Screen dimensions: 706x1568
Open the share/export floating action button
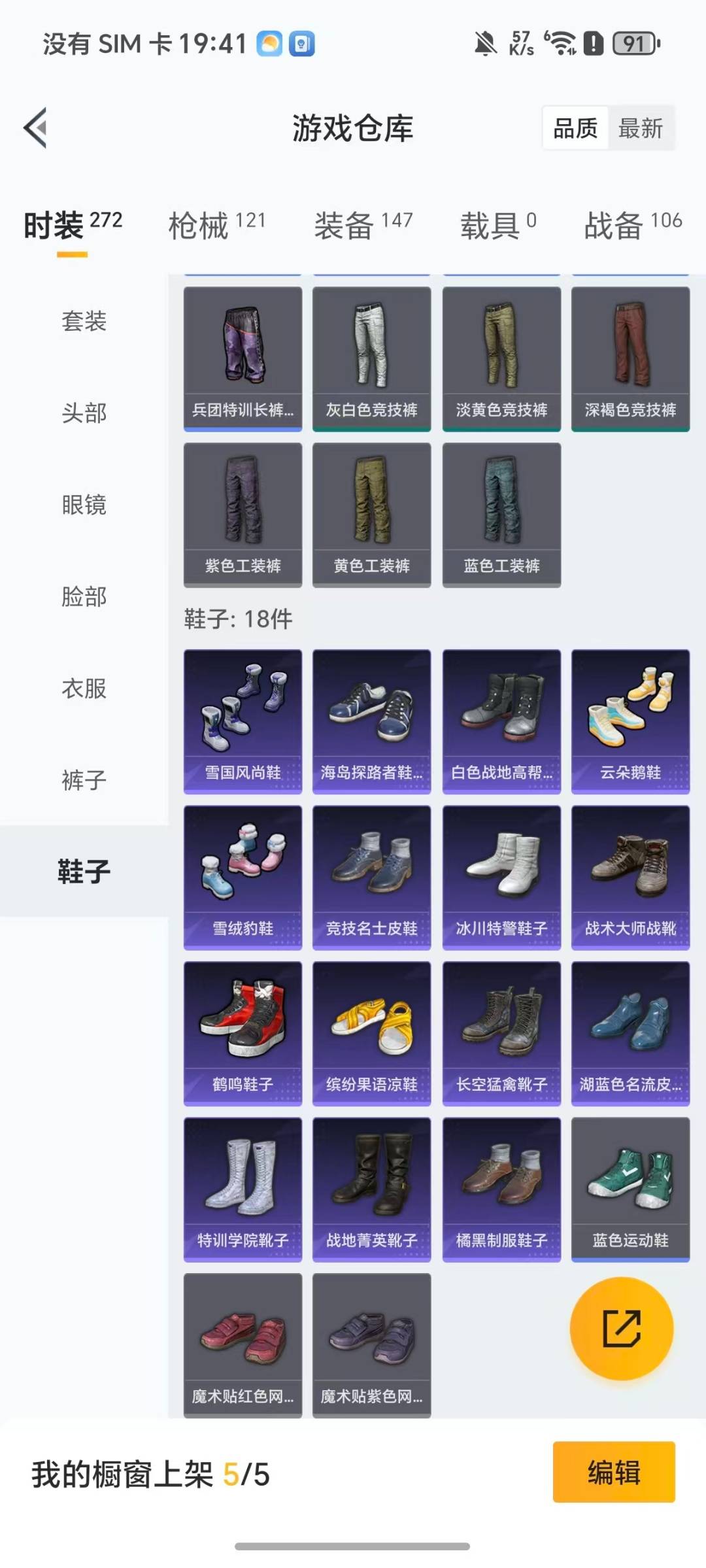(623, 1329)
